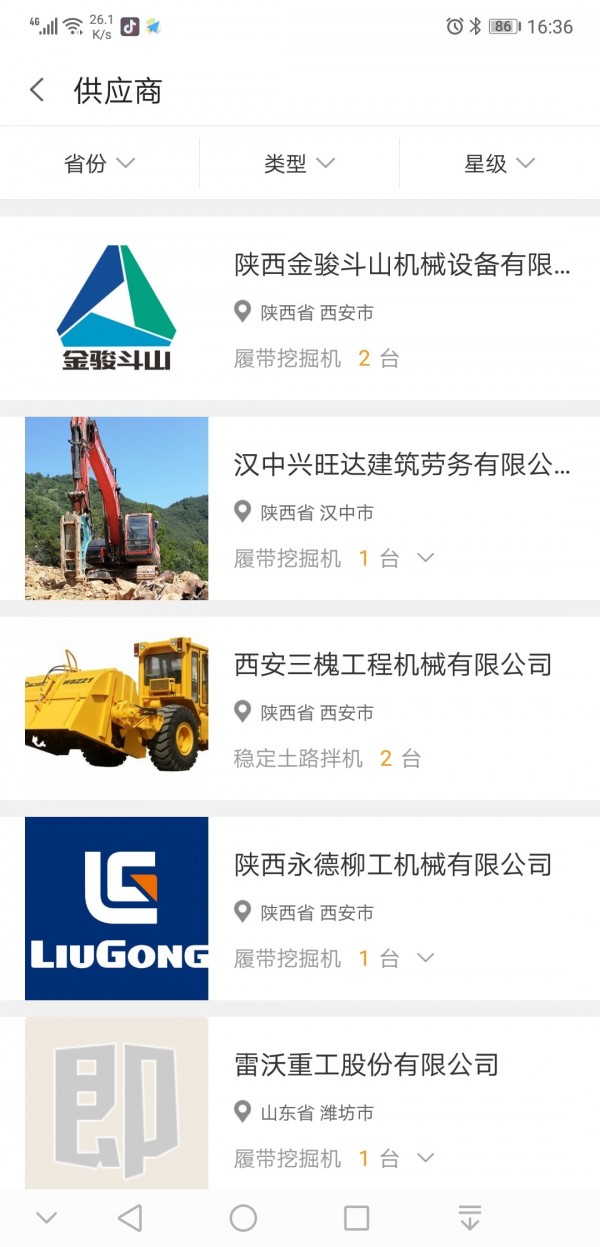The height and width of the screenshot is (1247, 600).
Task: Open the 类型 filter dropdown
Action: coord(299,164)
